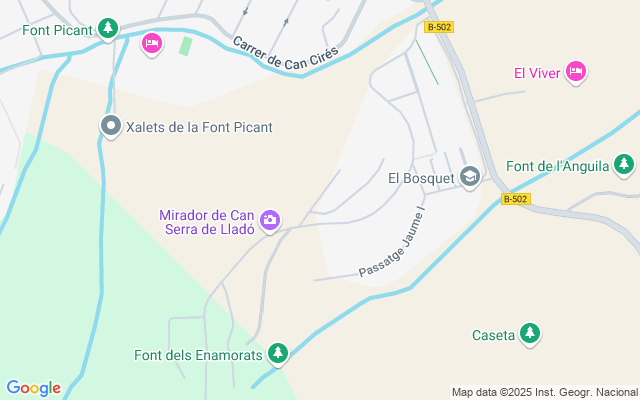Screen dimensions: 640x400
Task: Tap the Font dels Enamorats marker
Action: point(278,354)
